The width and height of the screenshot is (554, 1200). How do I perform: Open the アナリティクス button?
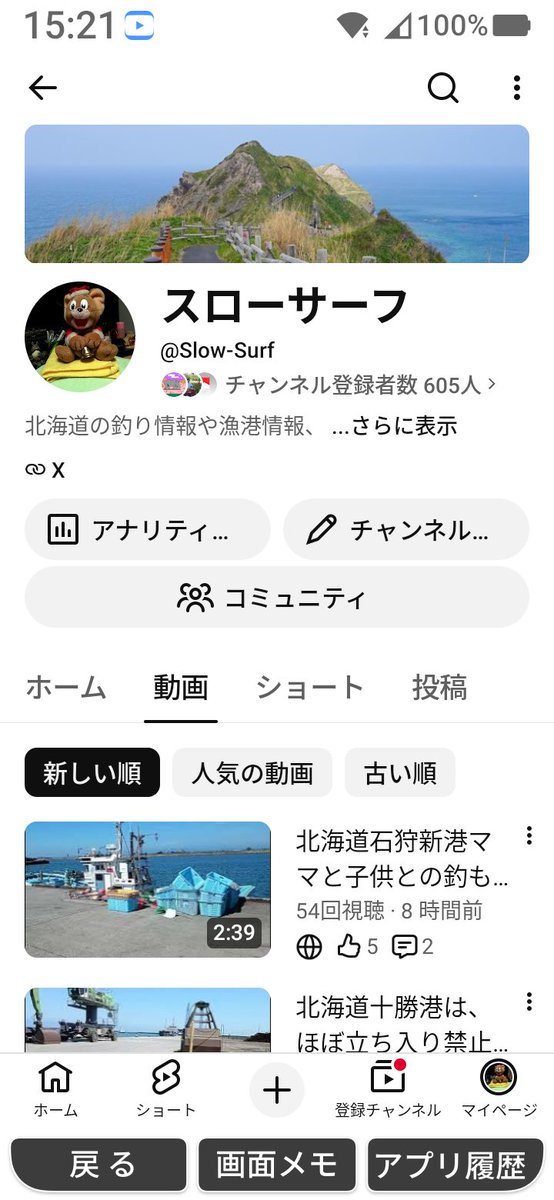coord(147,529)
